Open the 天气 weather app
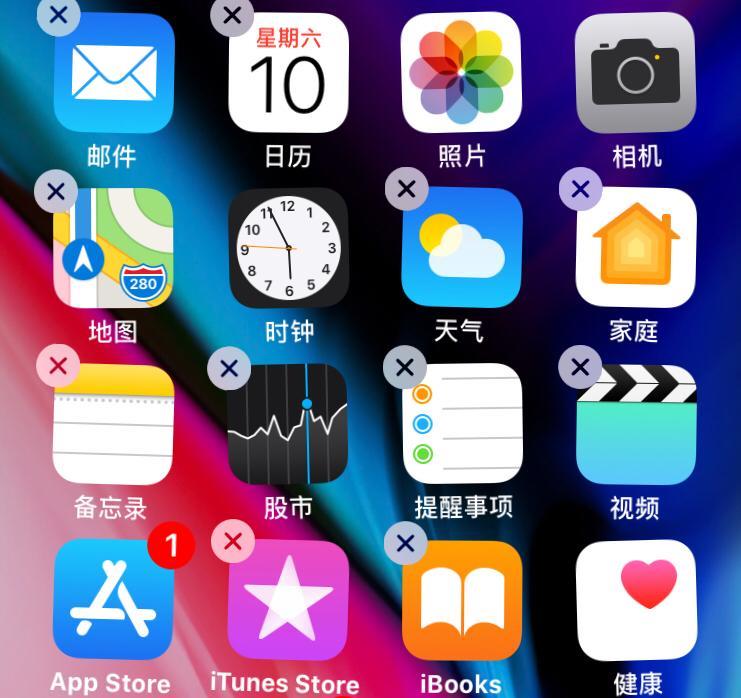The height and width of the screenshot is (698, 741). [461, 248]
